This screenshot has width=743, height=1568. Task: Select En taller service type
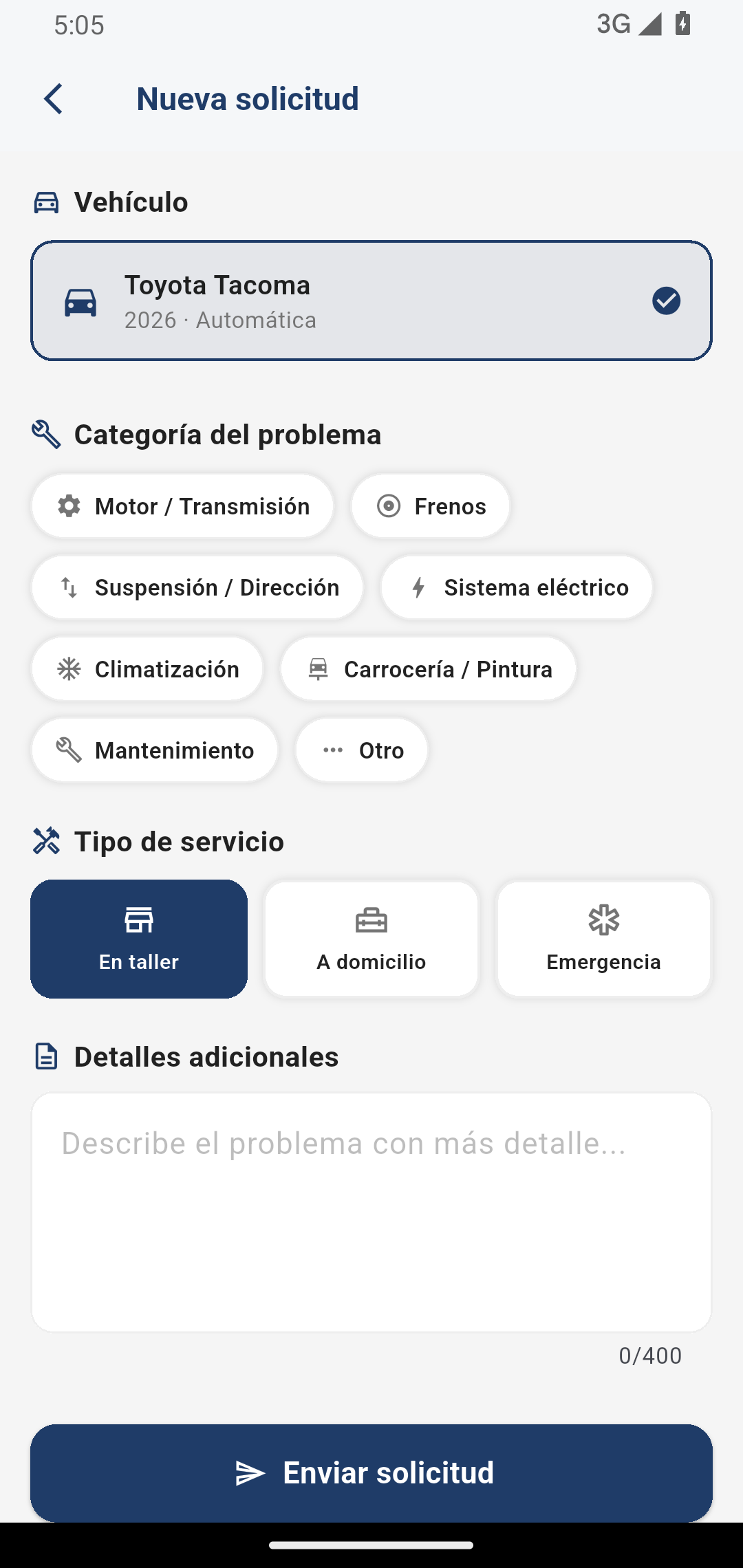pyautogui.click(x=139, y=939)
